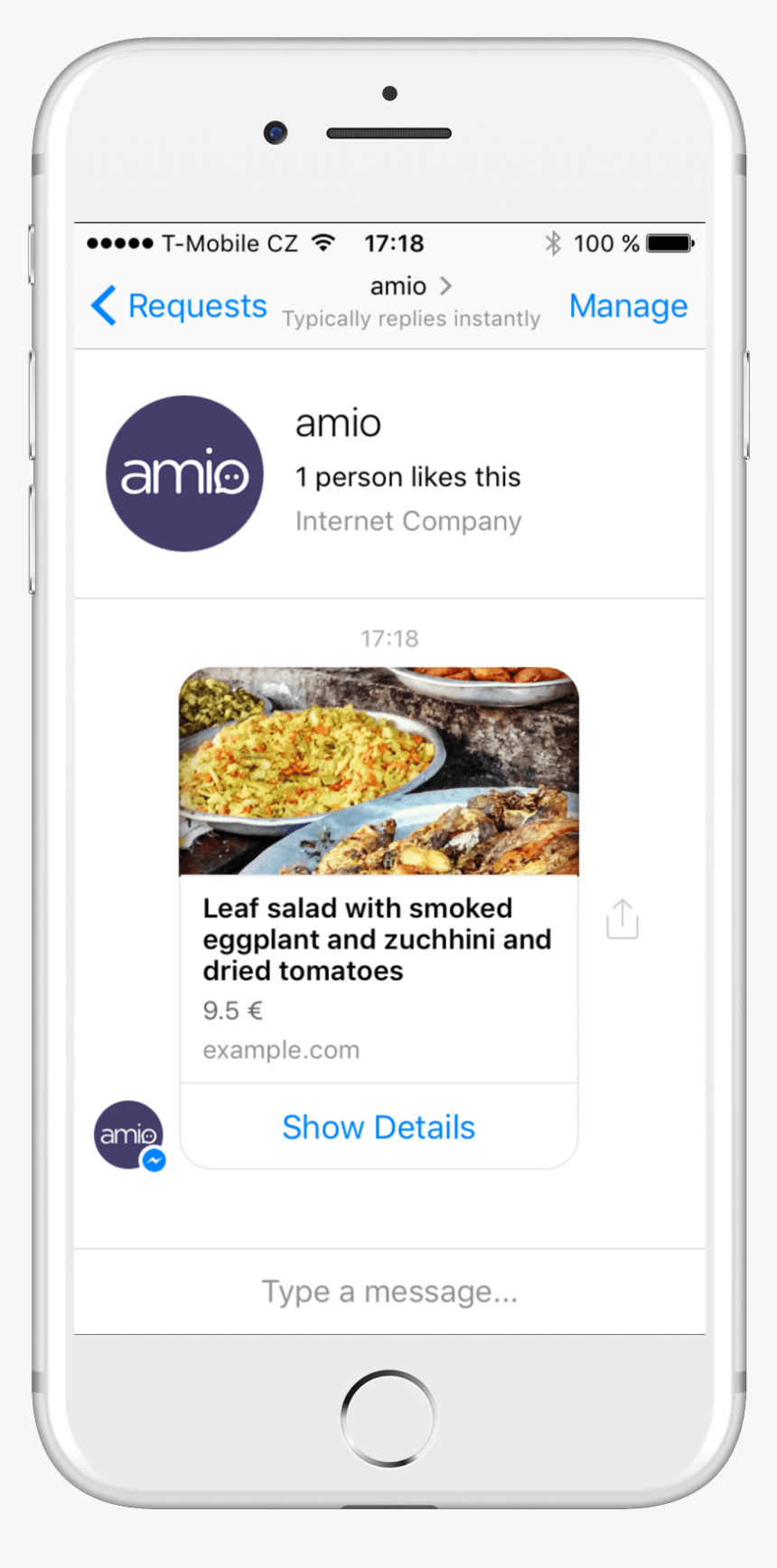This screenshot has height=1568, width=777.
Task: Focus the Type a message field
Action: pyautogui.click(x=389, y=1291)
